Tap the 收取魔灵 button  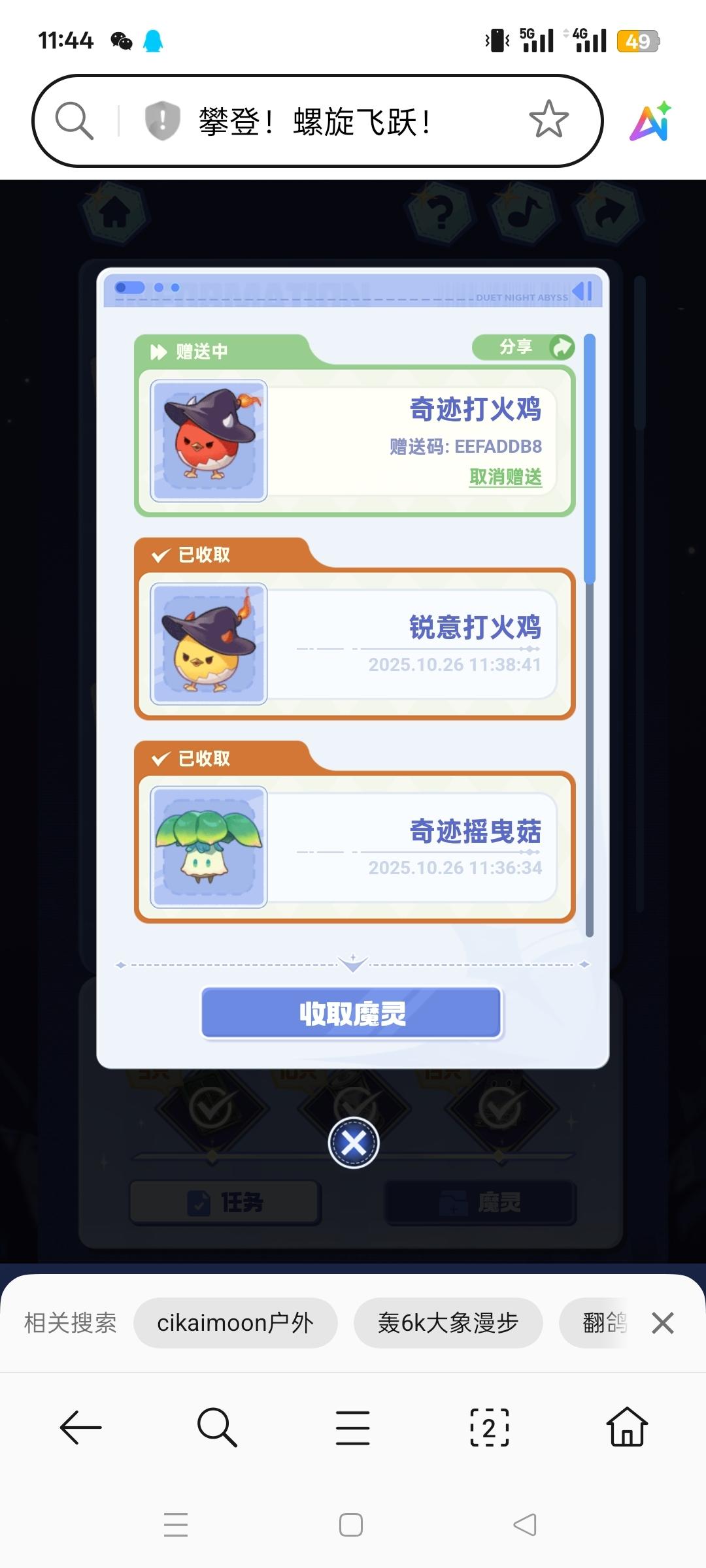pyautogui.click(x=352, y=1013)
